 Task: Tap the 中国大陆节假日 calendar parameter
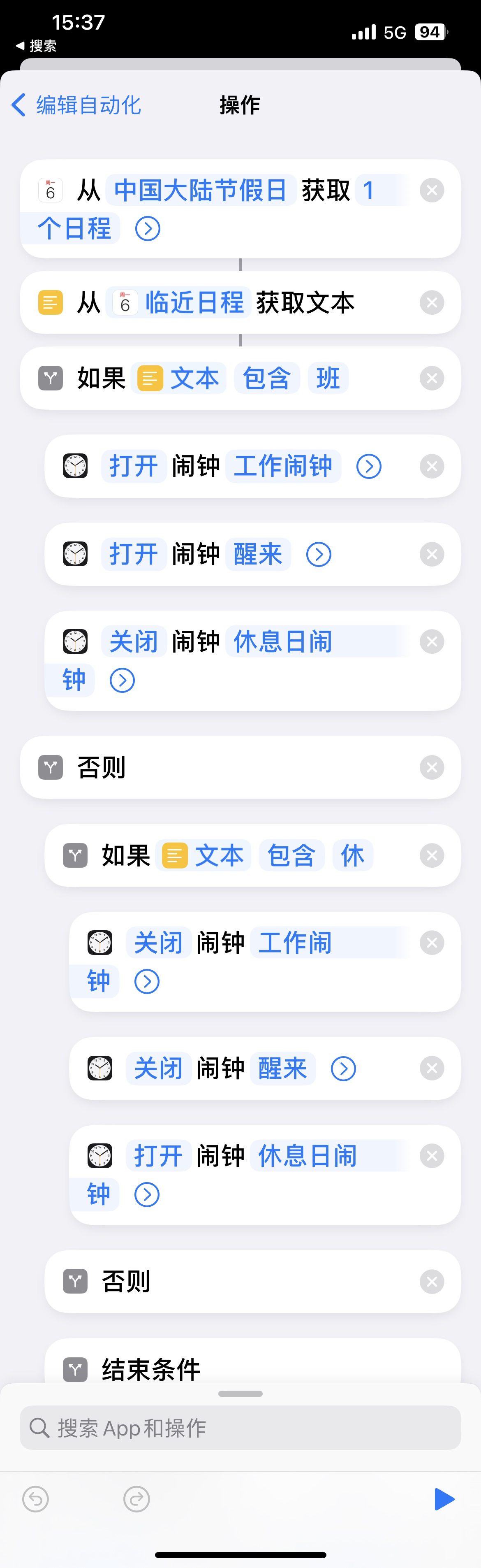pyautogui.click(x=200, y=190)
